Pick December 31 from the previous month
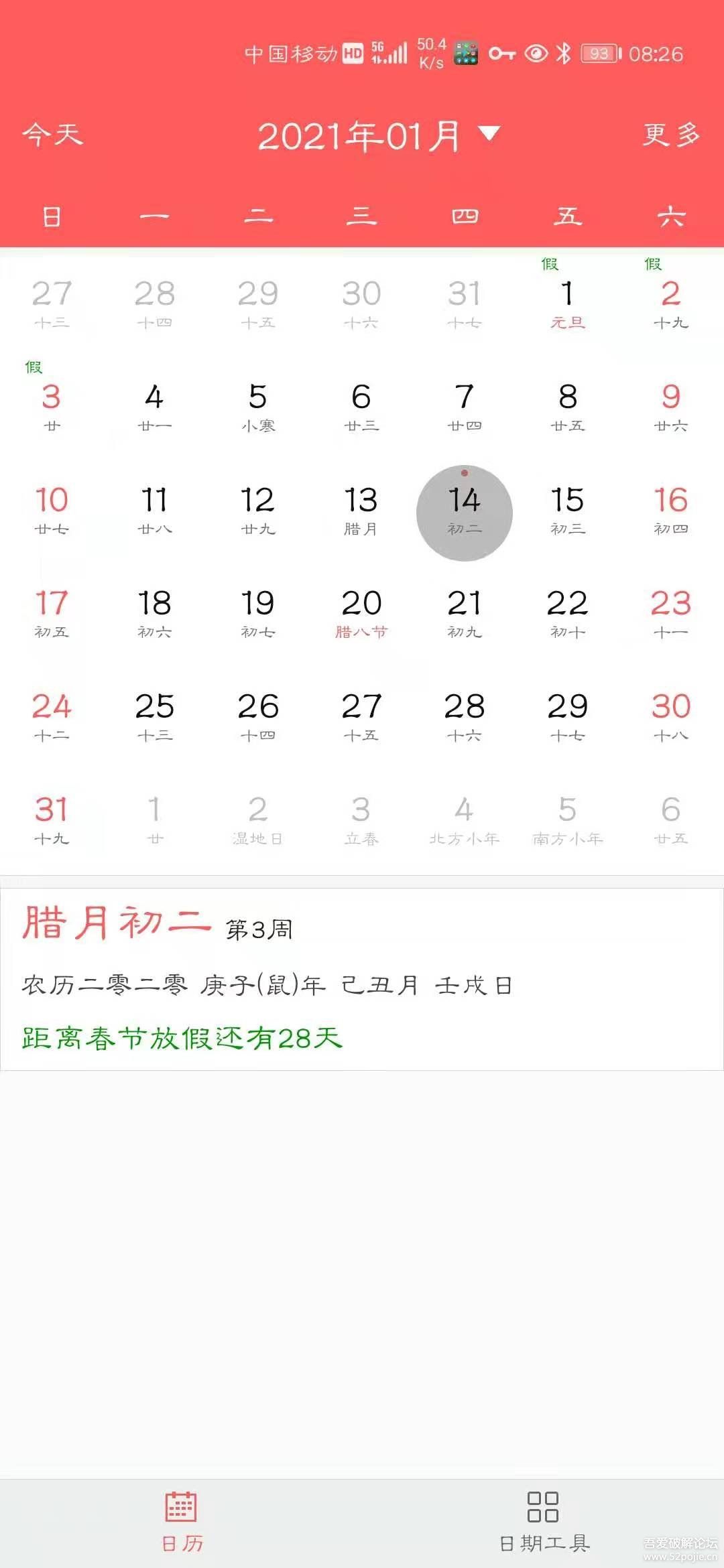The width and height of the screenshot is (724, 1568). click(464, 303)
